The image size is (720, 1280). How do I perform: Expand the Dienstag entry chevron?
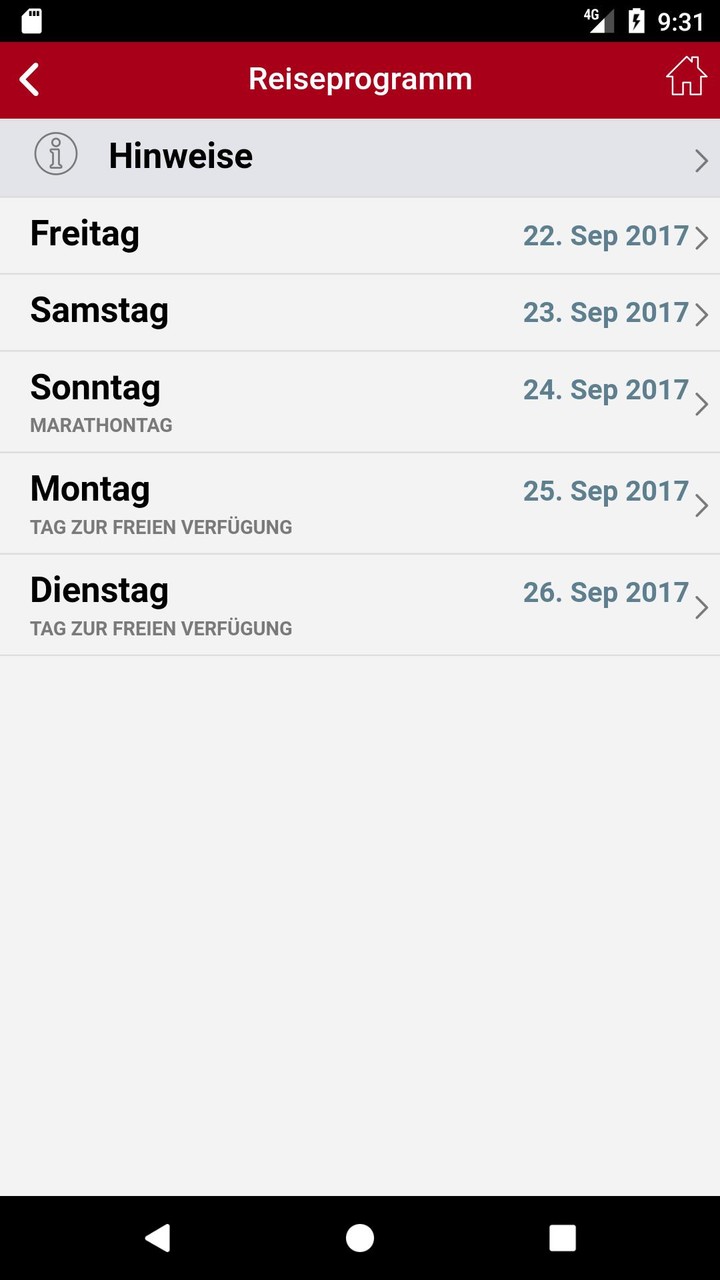tap(700, 607)
